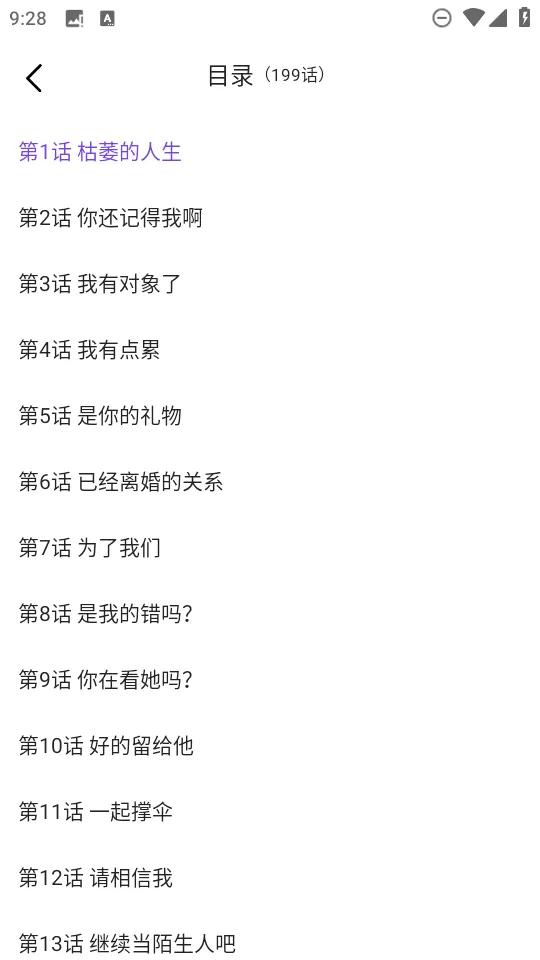Image resolution: width=540 pixels, height=960 pixels.
Task: Open chapter 第2话 你还记得我啊
Action: [270, 217]
